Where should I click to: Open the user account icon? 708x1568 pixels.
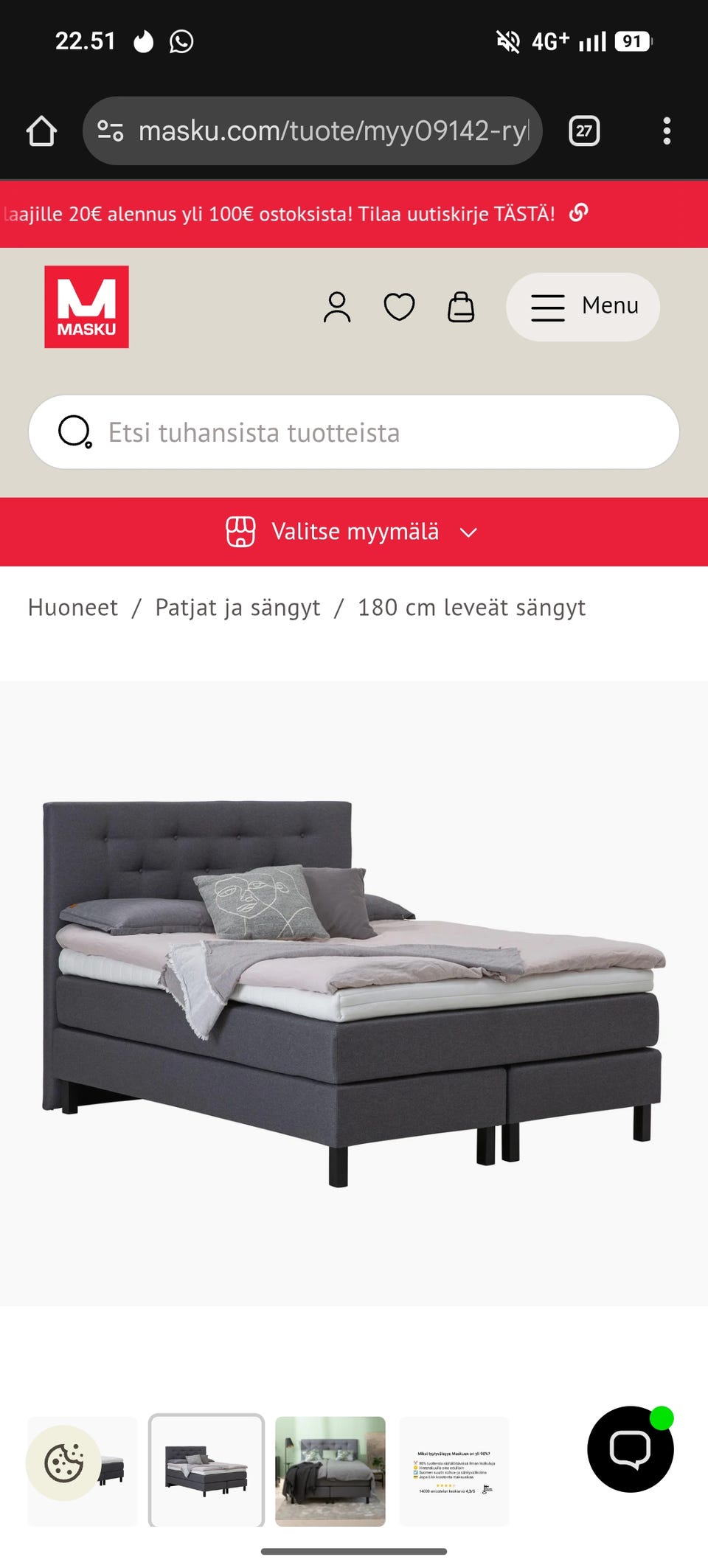[x=337, y=307]
